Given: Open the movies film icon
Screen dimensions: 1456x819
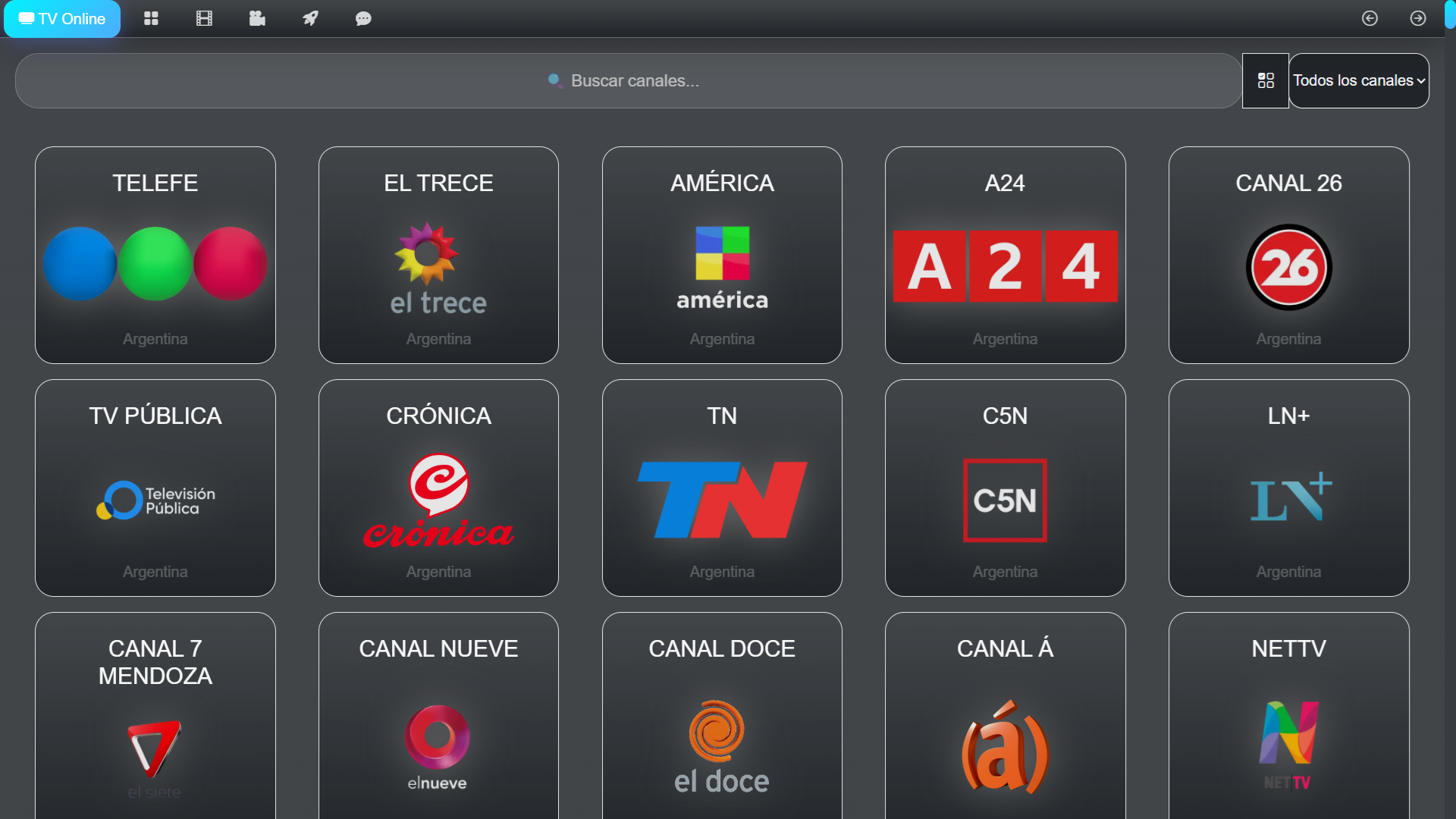Looking at the screenshot, I should (204, 19).
